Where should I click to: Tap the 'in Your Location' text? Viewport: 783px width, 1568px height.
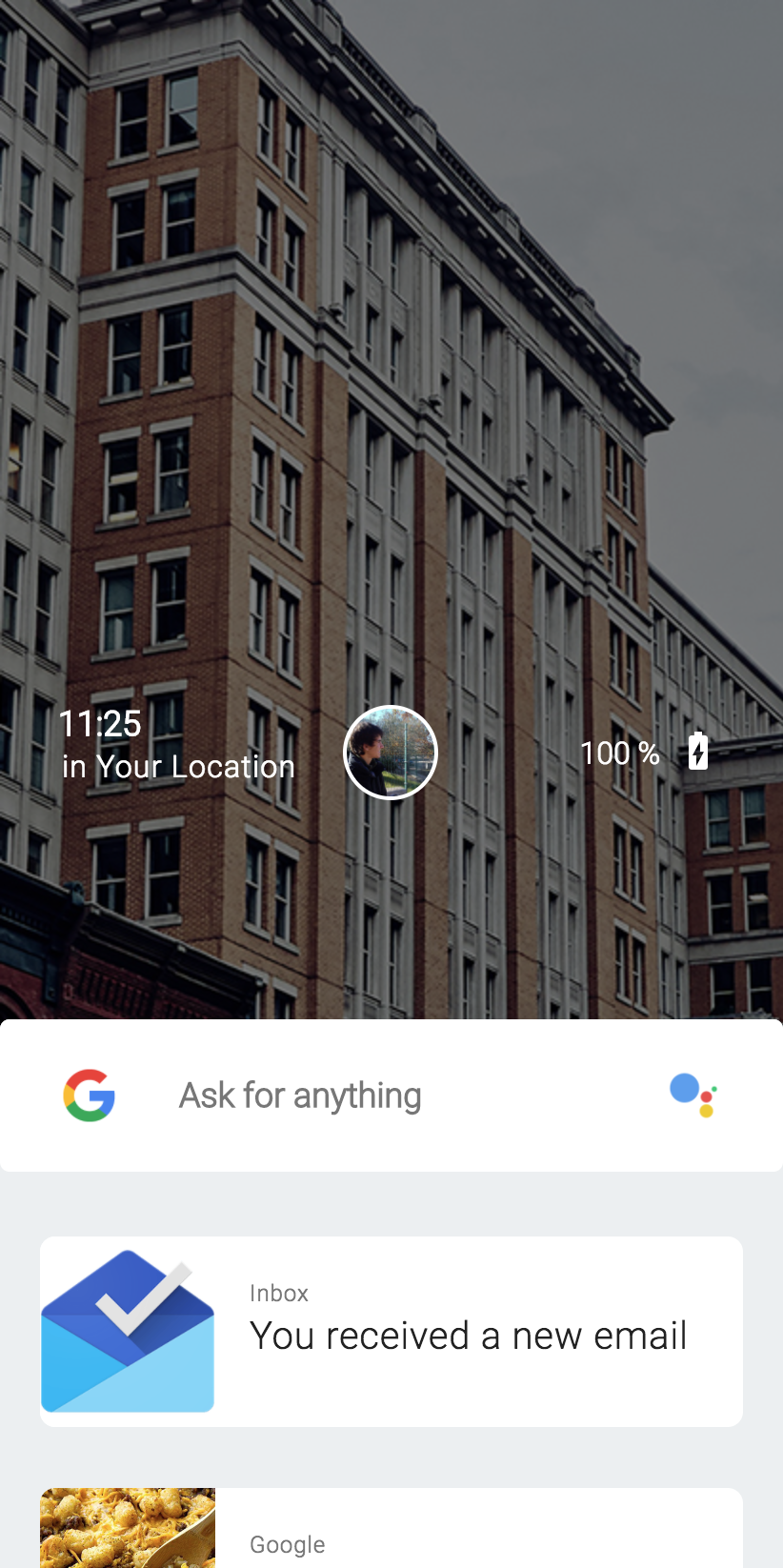(x=178, y=766)
